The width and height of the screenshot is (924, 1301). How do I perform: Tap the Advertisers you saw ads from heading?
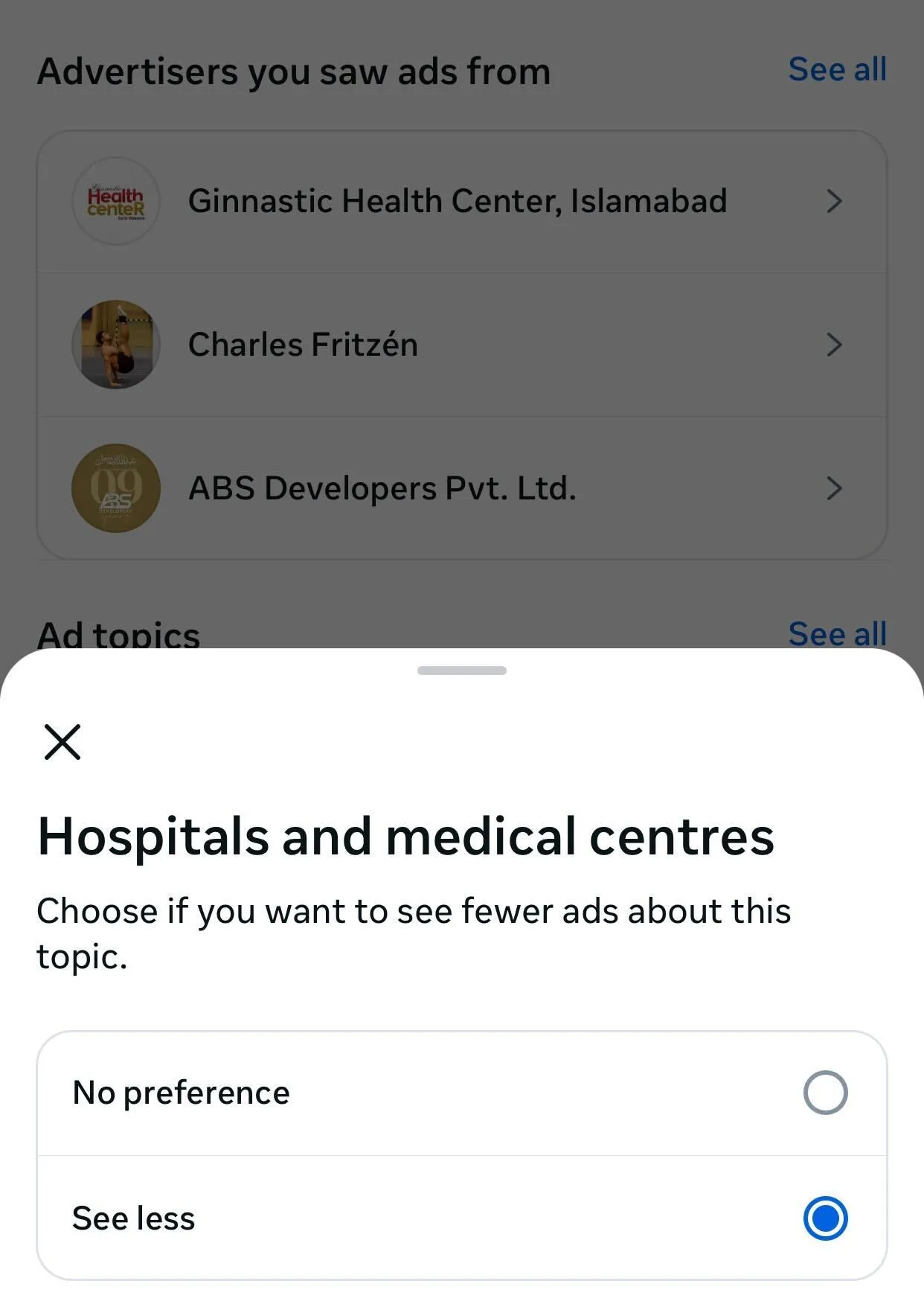[295, 71]
